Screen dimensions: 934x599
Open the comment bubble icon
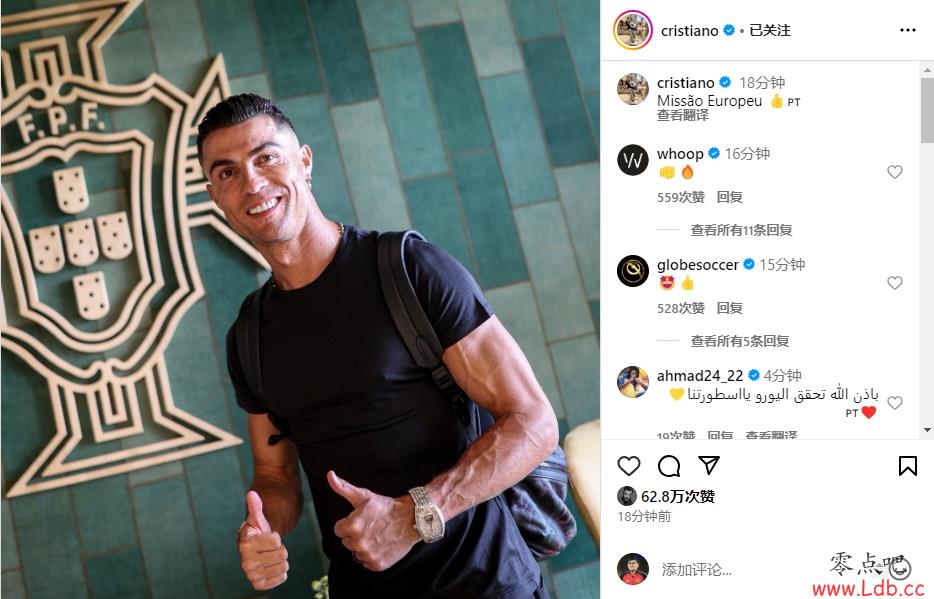pyautogui.click(x=669, y=466)
